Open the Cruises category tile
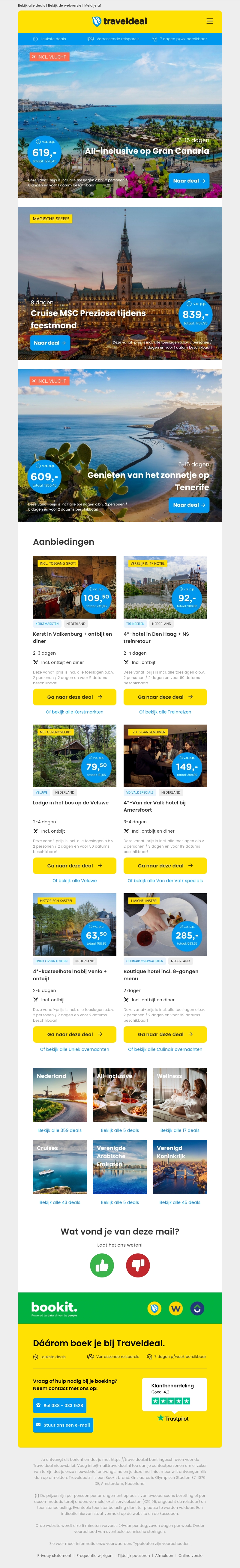The height and width of the screenshot is (1568, 240). [60, 1167]
